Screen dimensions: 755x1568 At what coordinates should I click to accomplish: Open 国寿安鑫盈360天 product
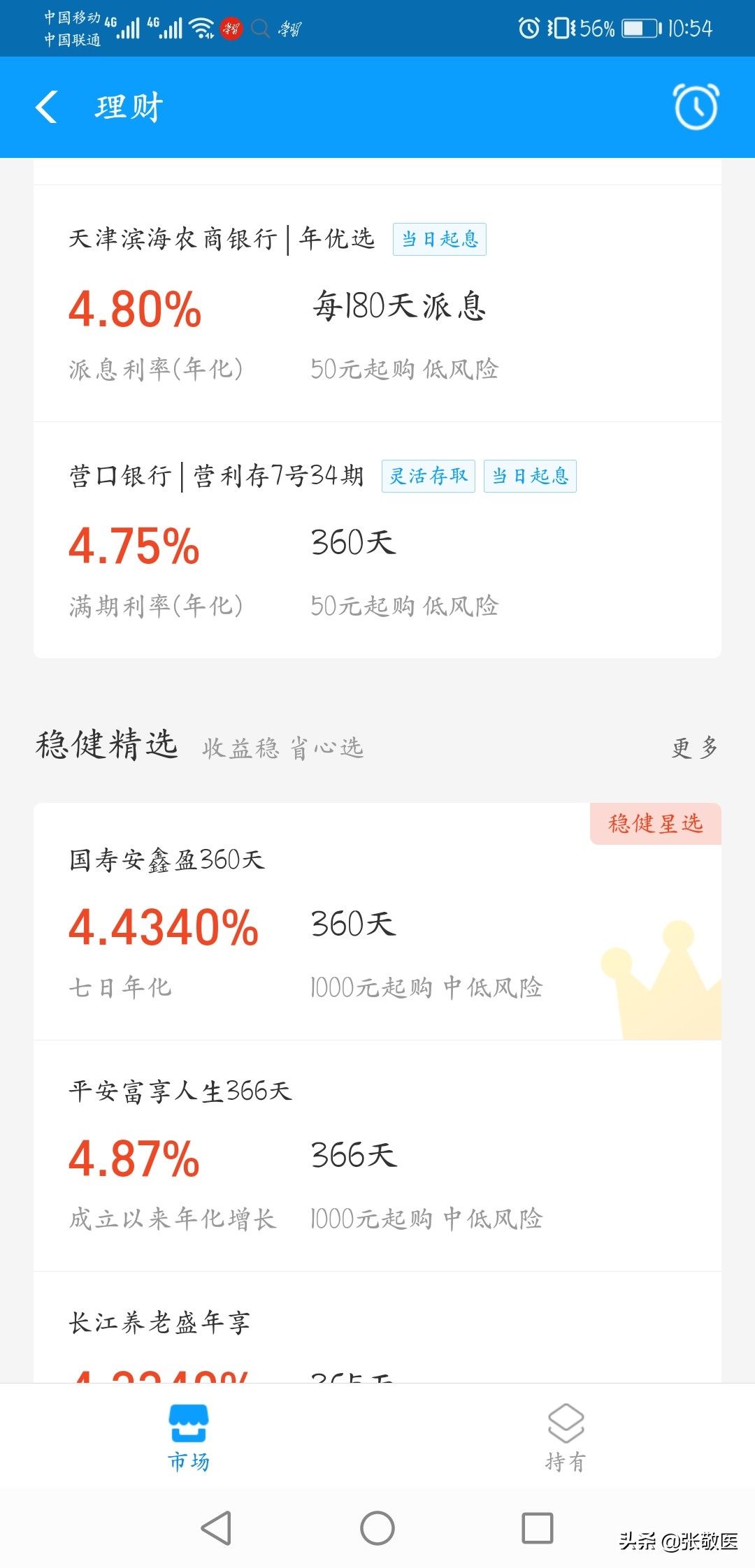[377, 922]
